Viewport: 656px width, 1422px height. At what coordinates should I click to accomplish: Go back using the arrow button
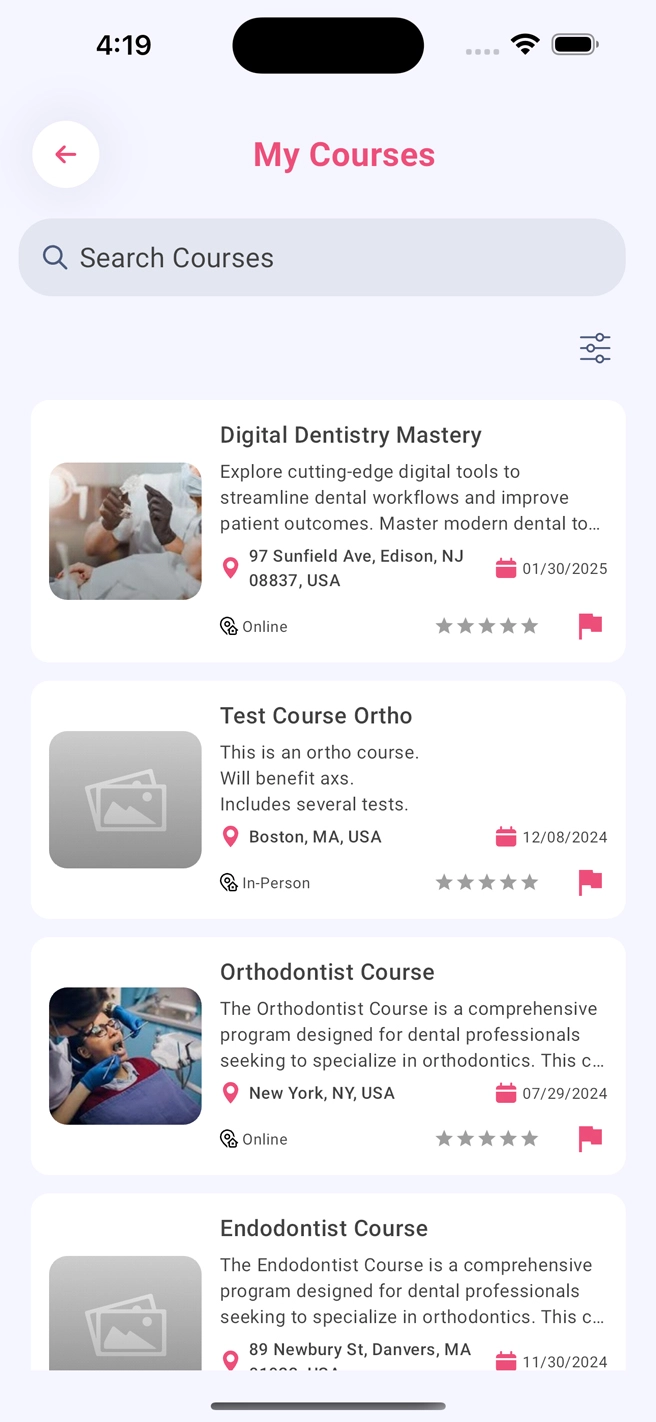(66, 155)
